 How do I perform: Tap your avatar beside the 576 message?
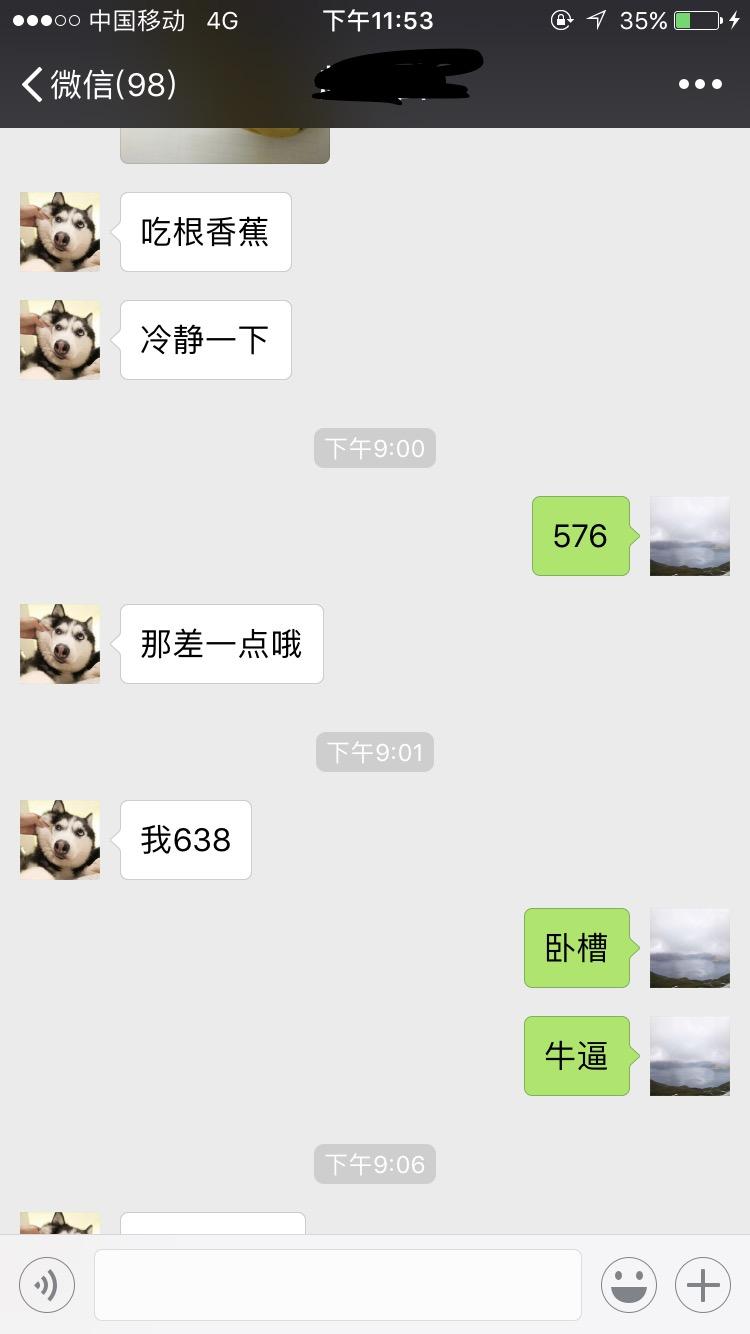(x=689, y=536)
